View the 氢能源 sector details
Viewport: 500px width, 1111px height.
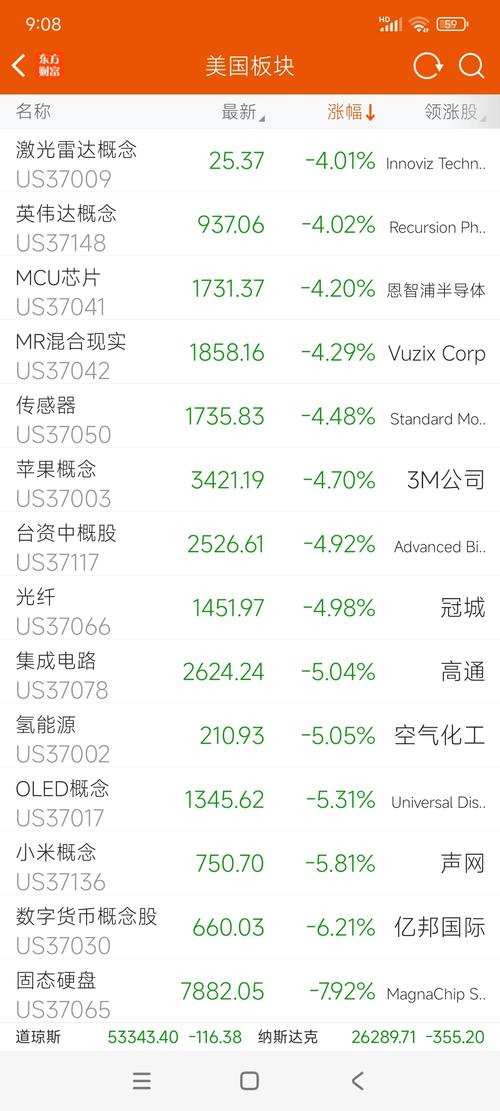250,735
